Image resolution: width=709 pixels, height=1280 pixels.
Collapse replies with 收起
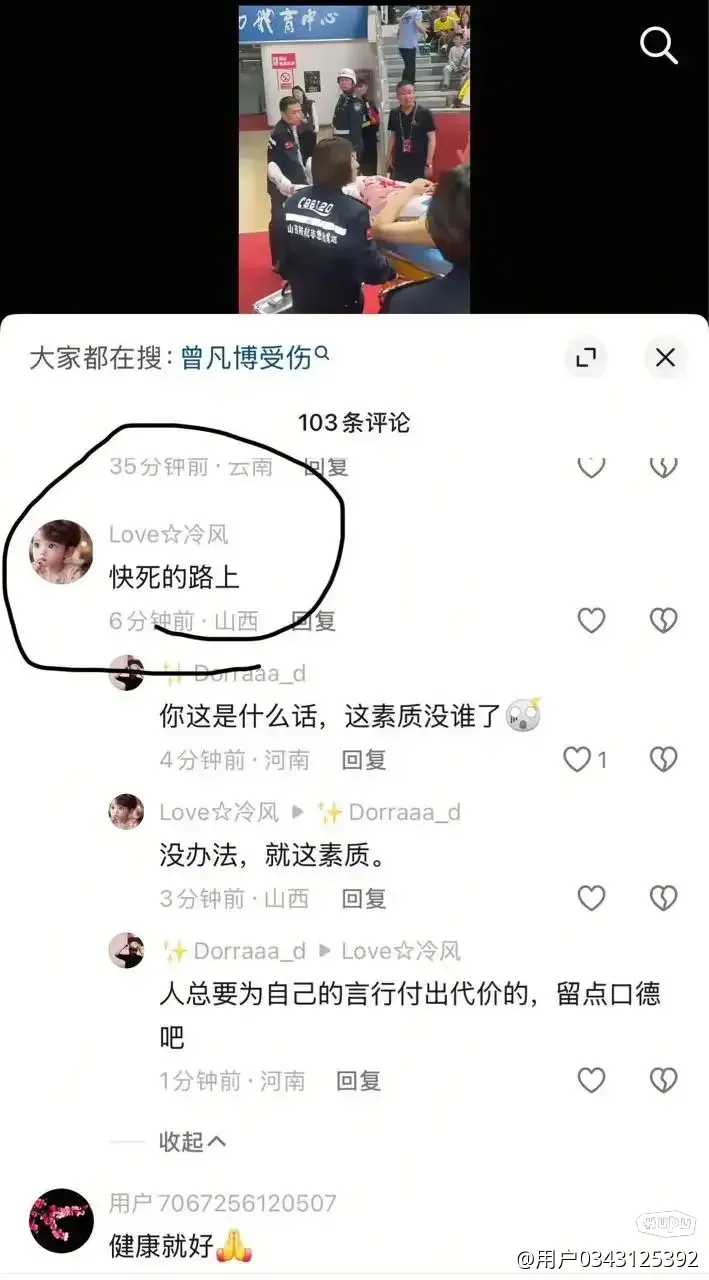192,1141
